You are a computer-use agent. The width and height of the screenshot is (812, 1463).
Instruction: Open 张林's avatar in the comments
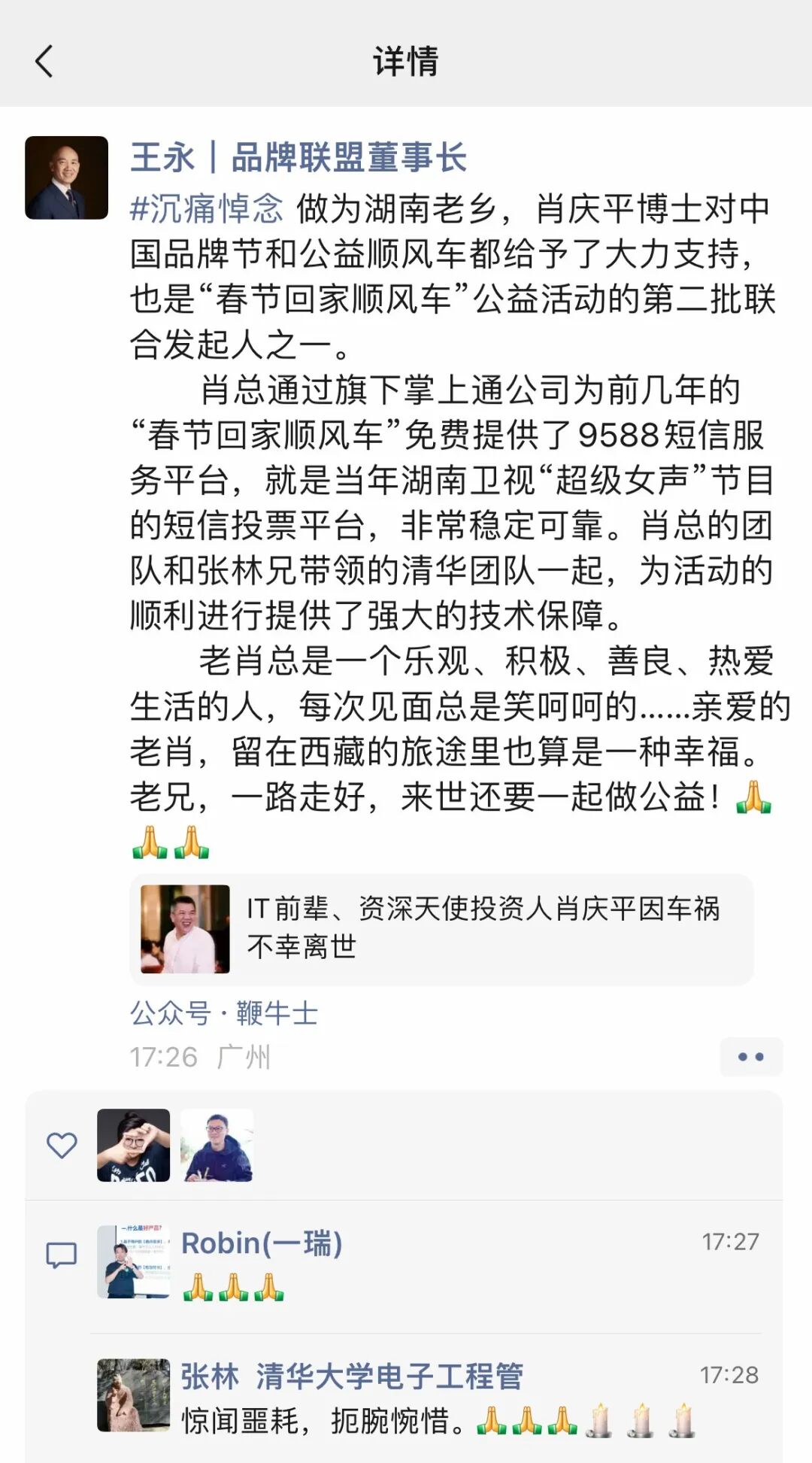click(134, 1395)
